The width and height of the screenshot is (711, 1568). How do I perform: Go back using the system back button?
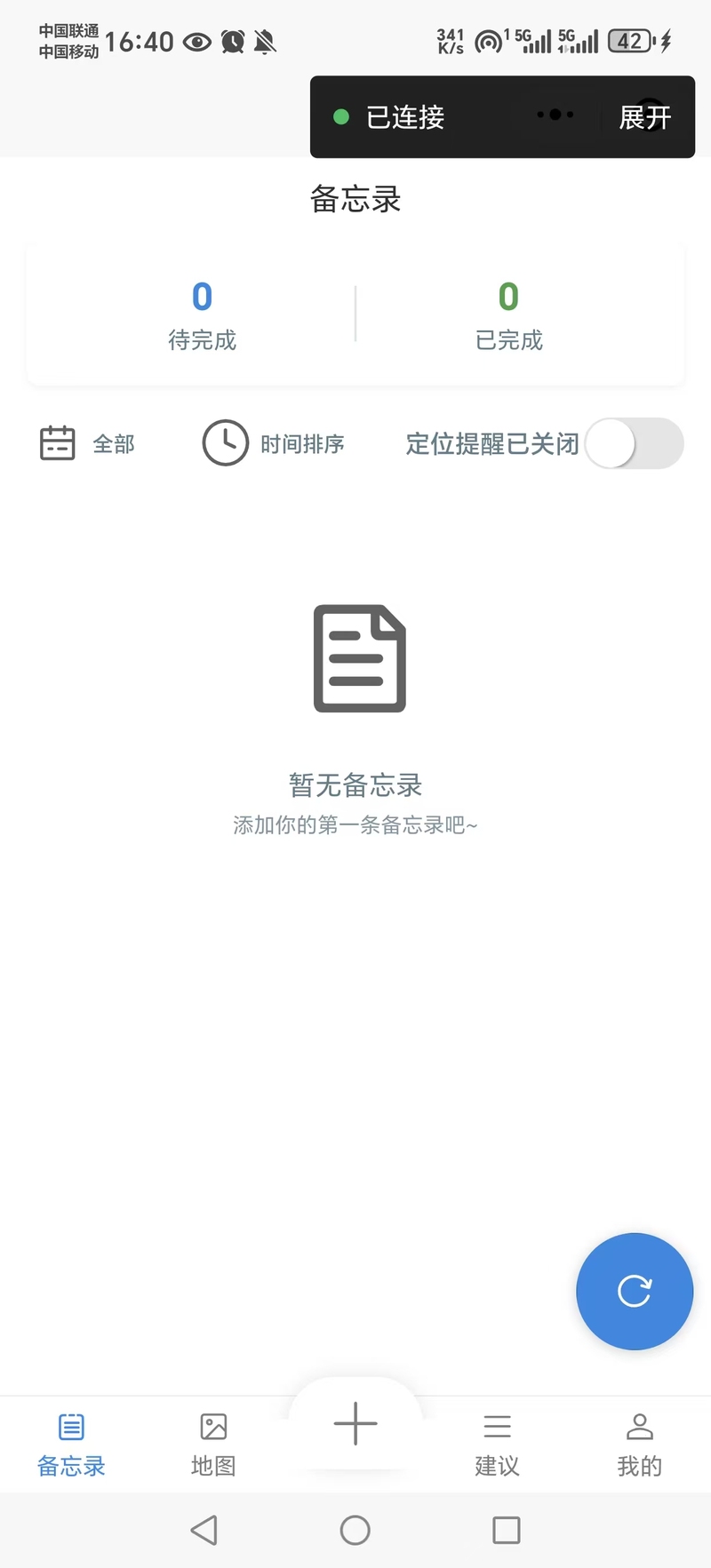click(x=204, y=1530)
